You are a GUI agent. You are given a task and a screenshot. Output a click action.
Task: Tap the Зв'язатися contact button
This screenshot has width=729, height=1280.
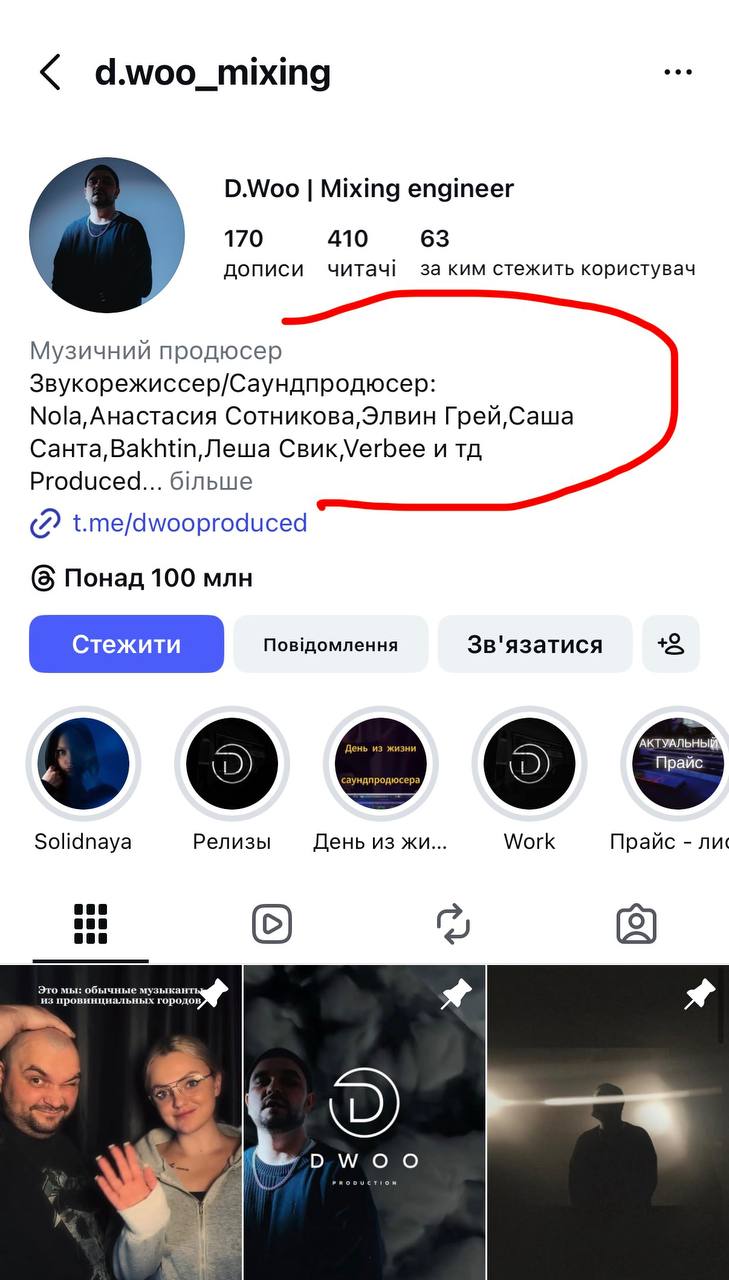pos(534,644)
